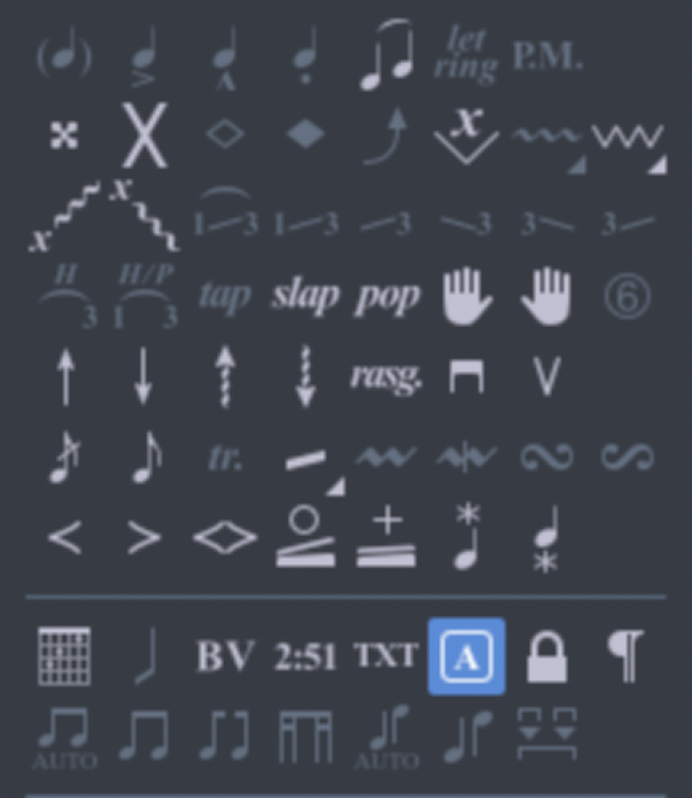This screenshot has height=799, width=693.
Task: Add a rasg. rasgueado stroke
Action: pos(386,376)
